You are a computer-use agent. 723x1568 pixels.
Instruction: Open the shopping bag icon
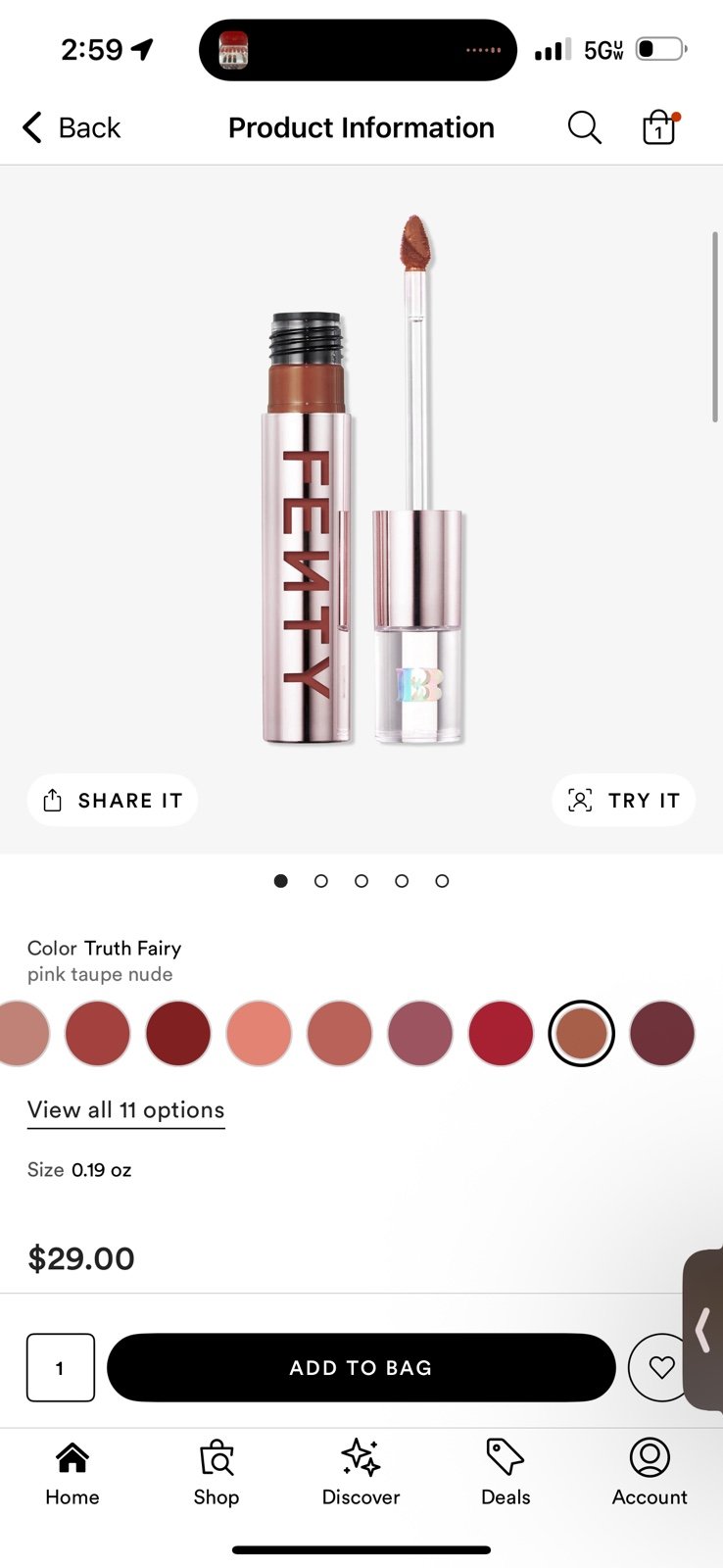pos(660,127)
